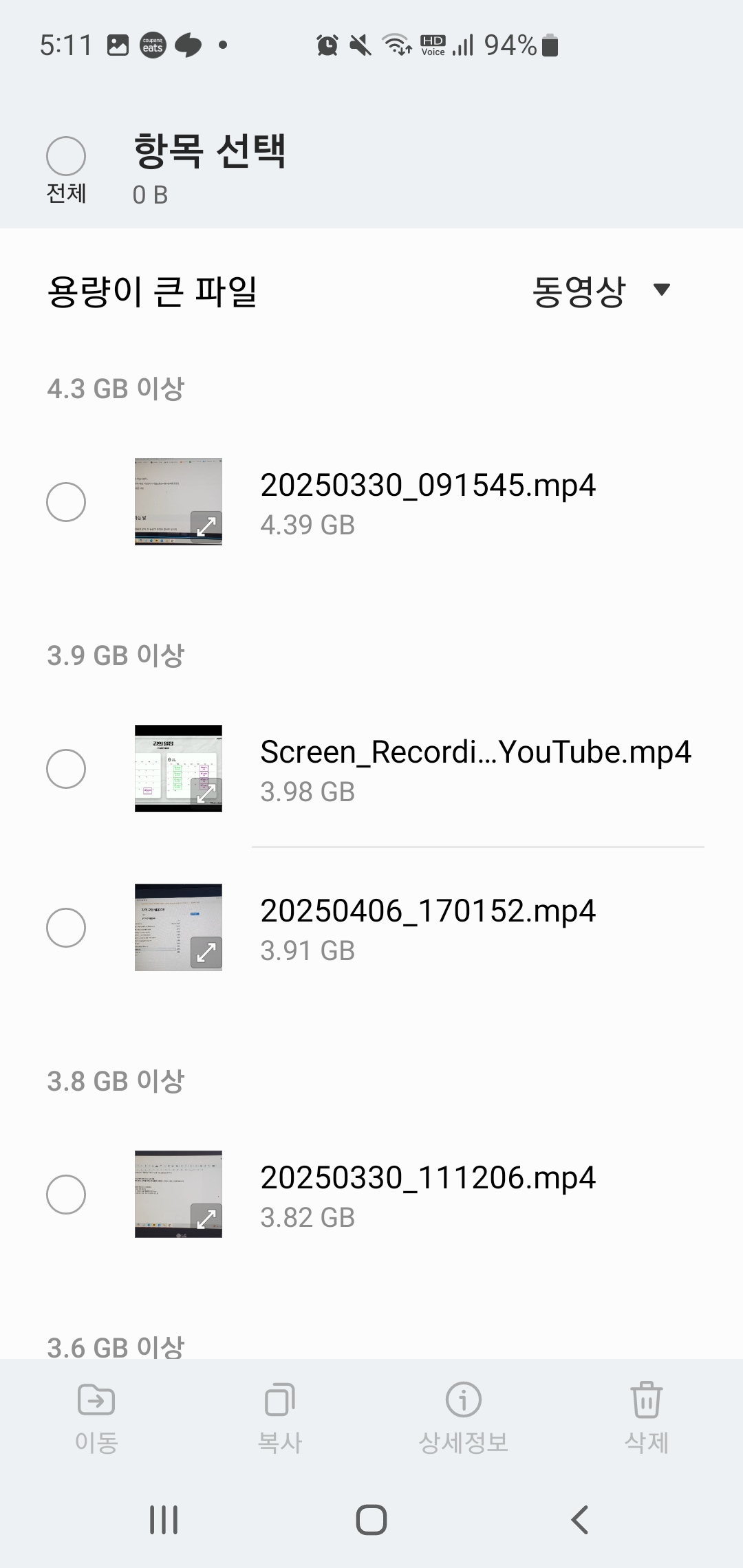
Task: Go back with the system back button
Action: (x=580, y=1520)
